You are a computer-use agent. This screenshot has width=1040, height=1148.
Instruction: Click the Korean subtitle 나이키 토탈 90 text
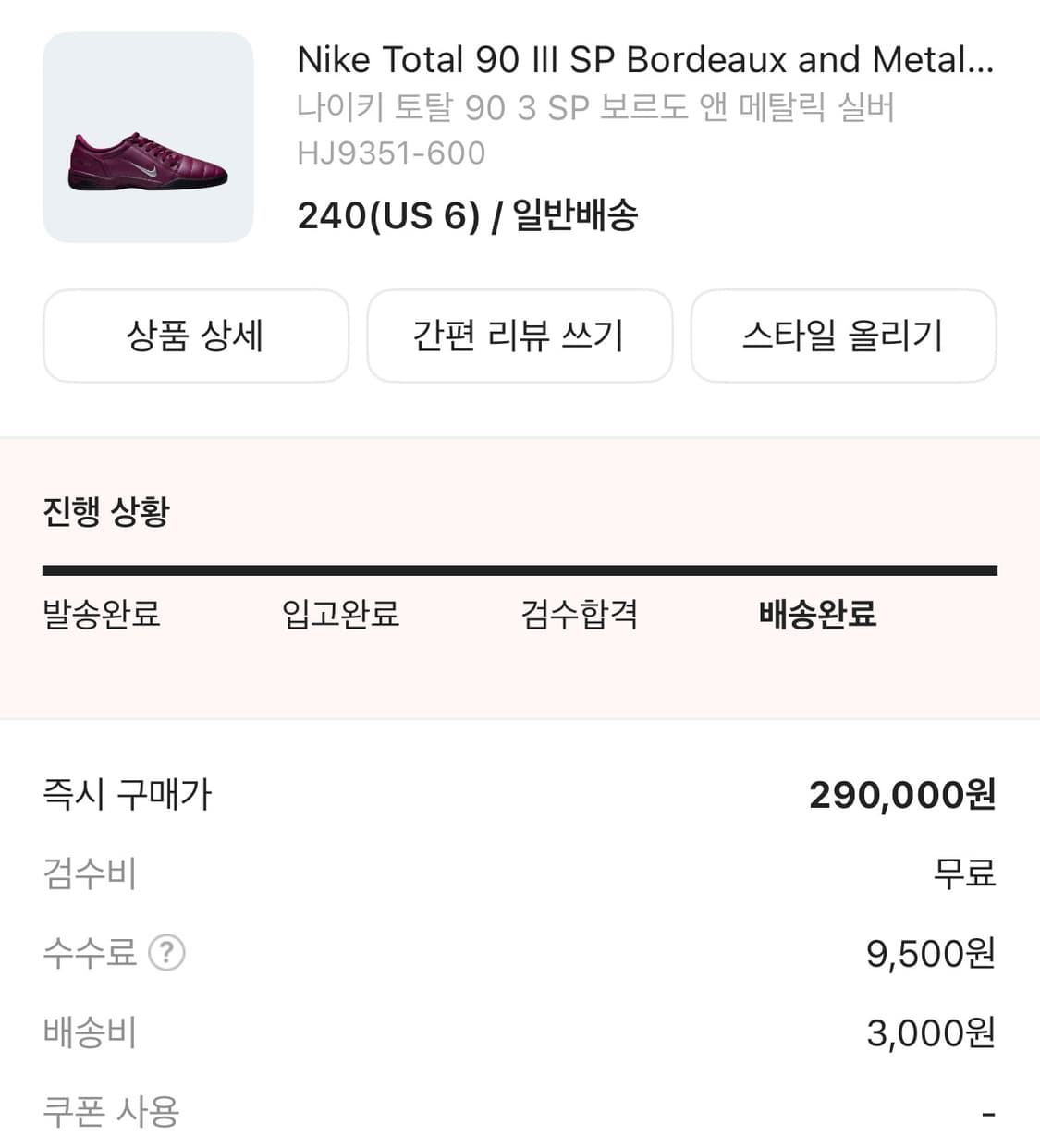pyautogui.click(x=596, y=108)
